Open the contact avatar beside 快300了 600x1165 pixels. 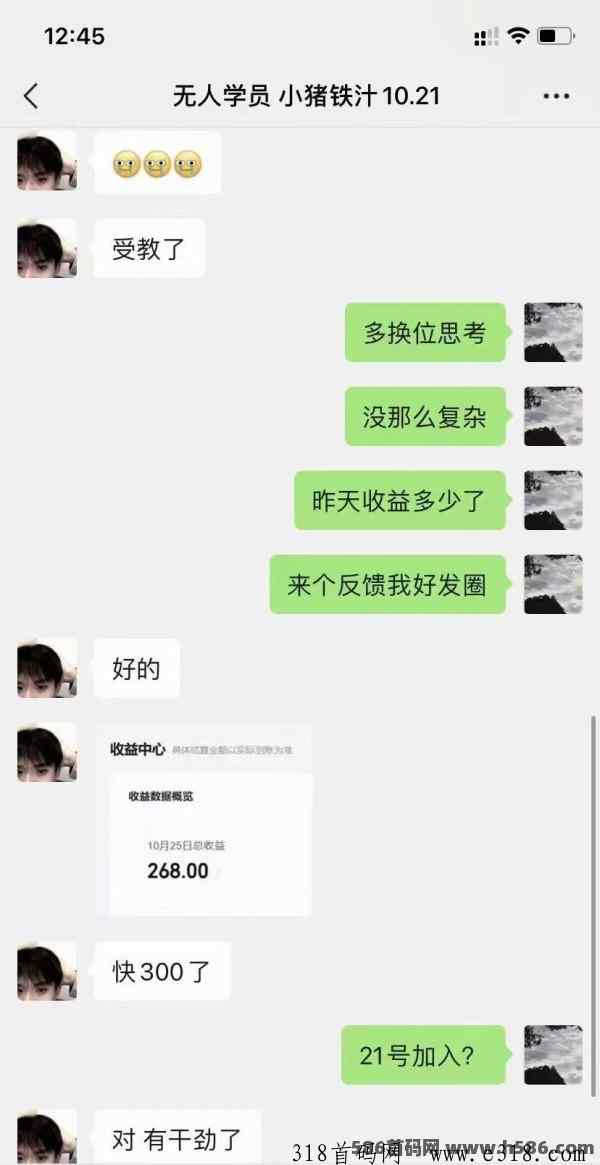point(47,971)
